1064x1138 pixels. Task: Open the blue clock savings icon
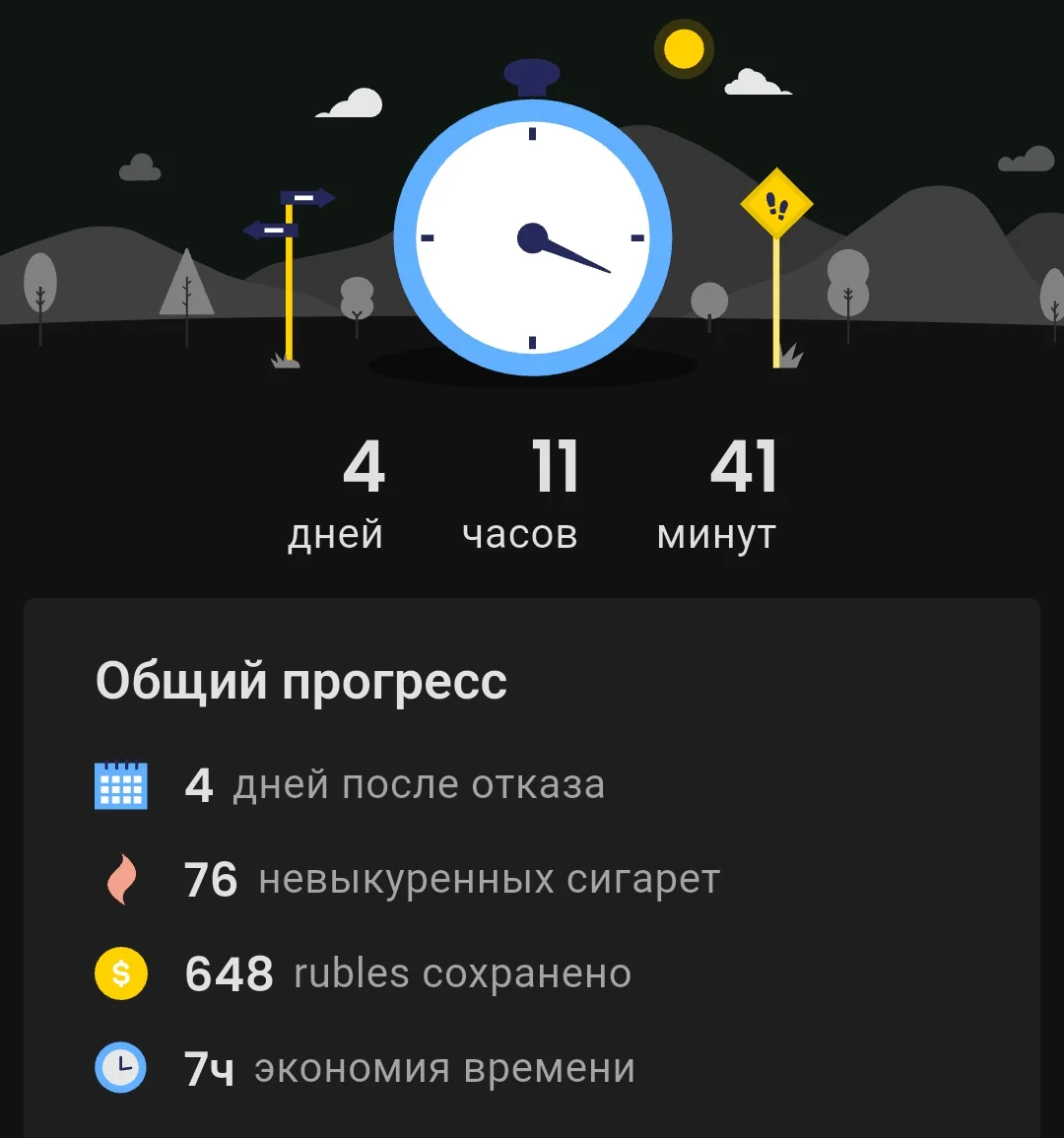pos(118,1067)
